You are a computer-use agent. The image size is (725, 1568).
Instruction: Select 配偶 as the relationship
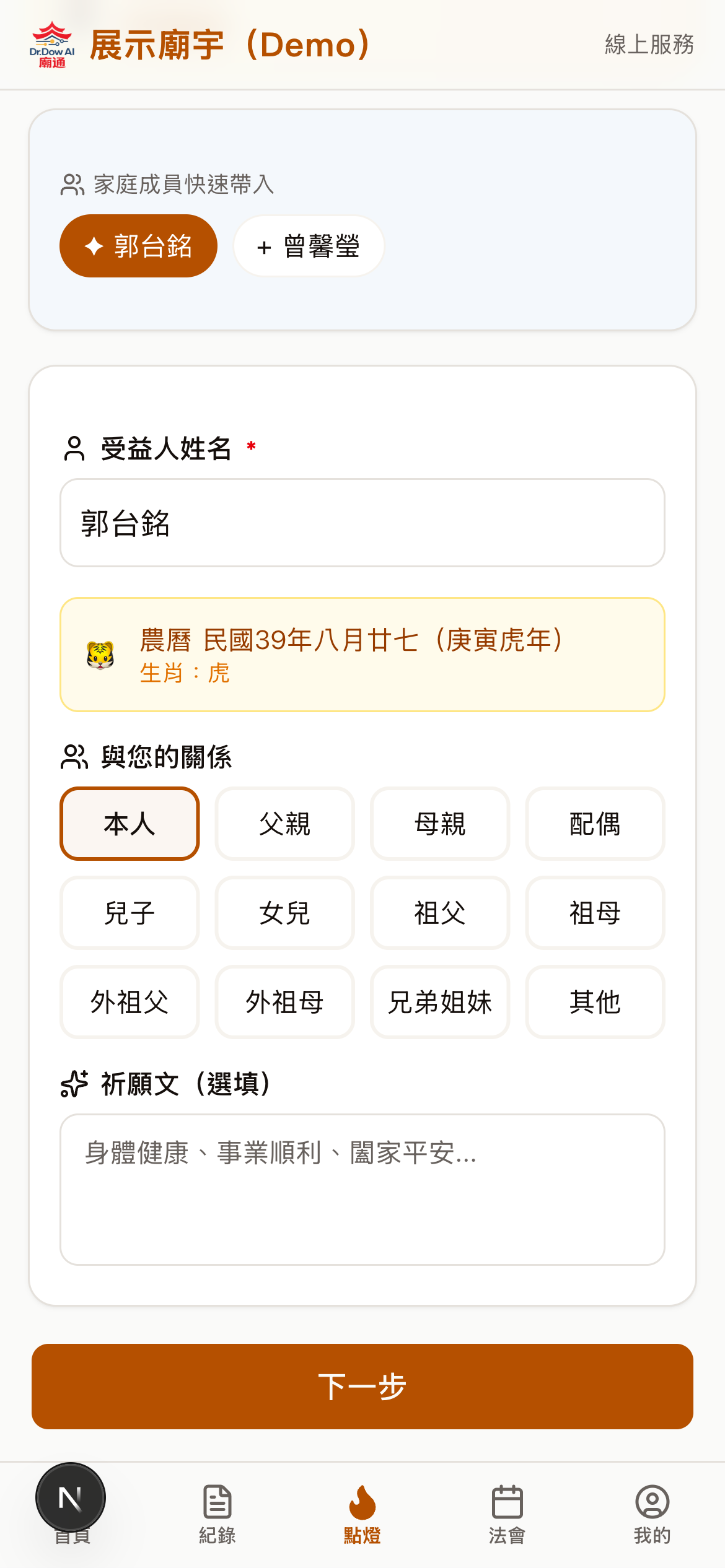tap(594, 824)
